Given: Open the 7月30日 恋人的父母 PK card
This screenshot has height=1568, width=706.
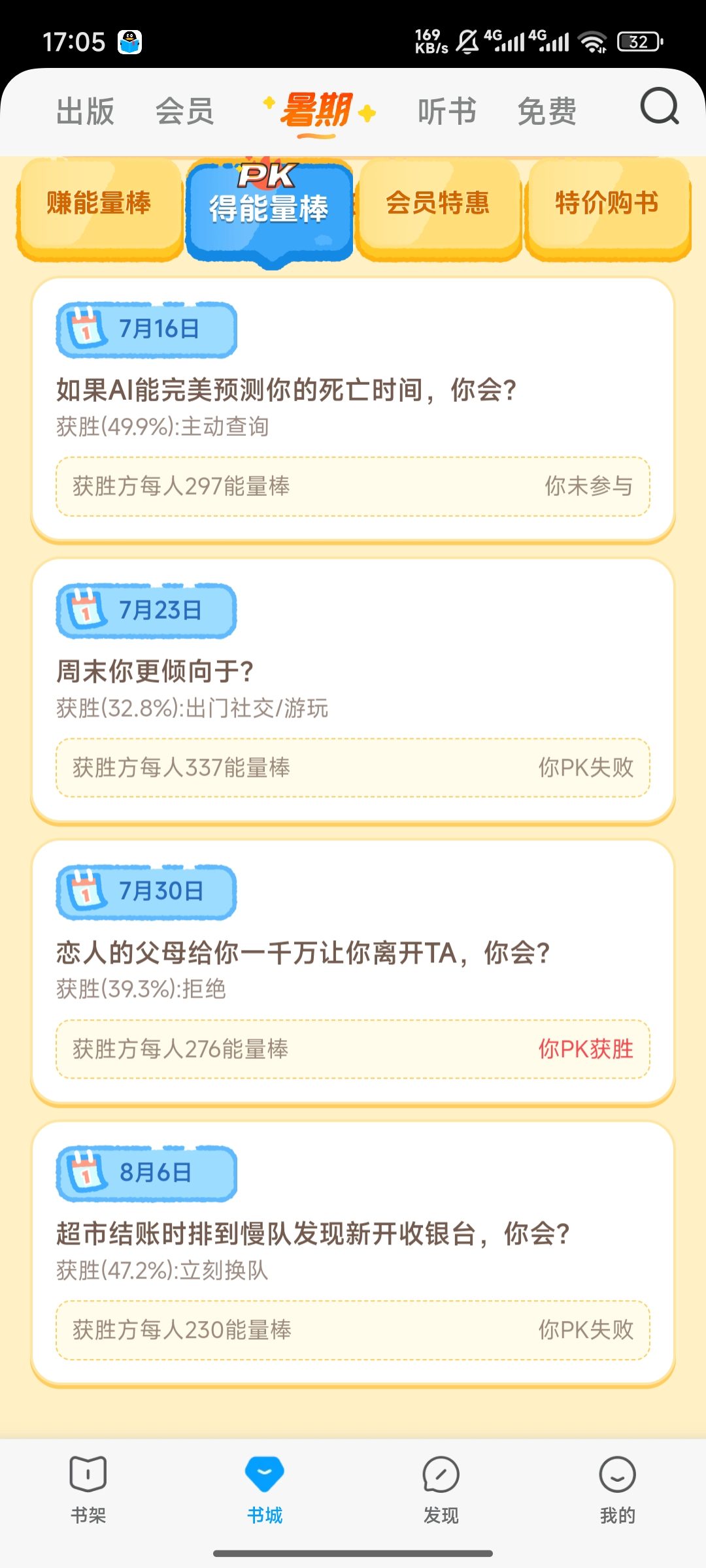Looking at the screenshot, I should coord(353,973).
